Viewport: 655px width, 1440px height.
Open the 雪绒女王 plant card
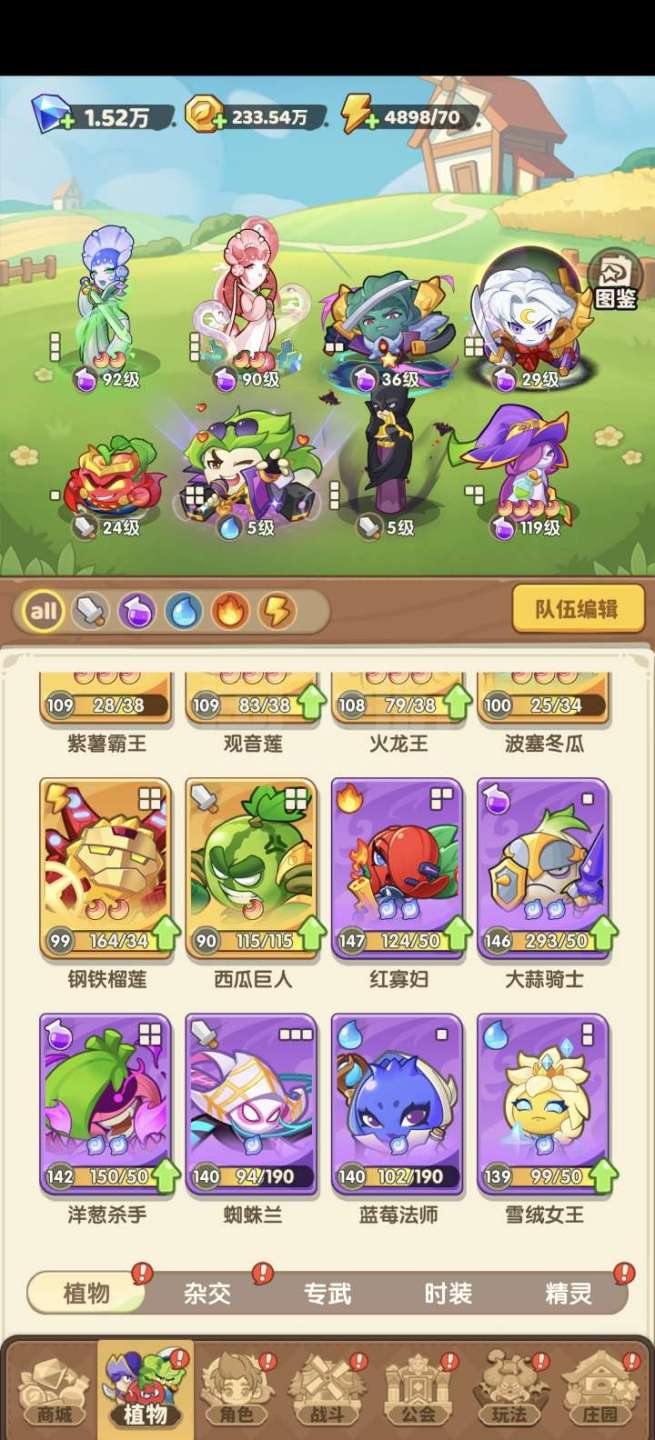coord(543,1105)
